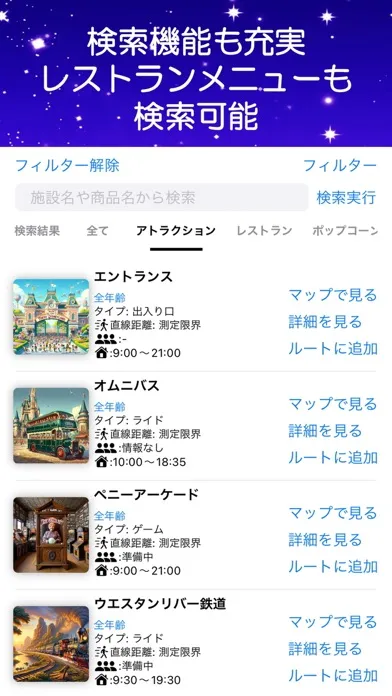Show オムニバス on the map
This screenshot has width=392, height=696.
[333, 404]
